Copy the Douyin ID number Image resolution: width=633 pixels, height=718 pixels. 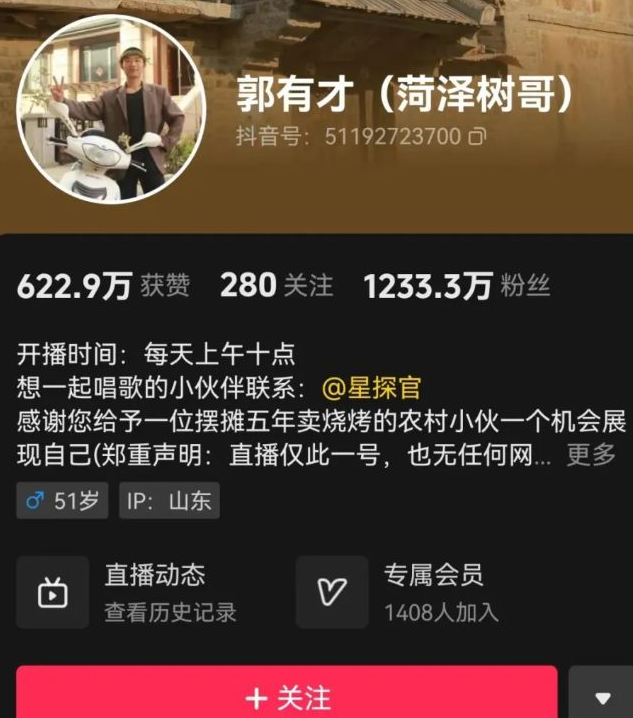click(x=478, y=136)
